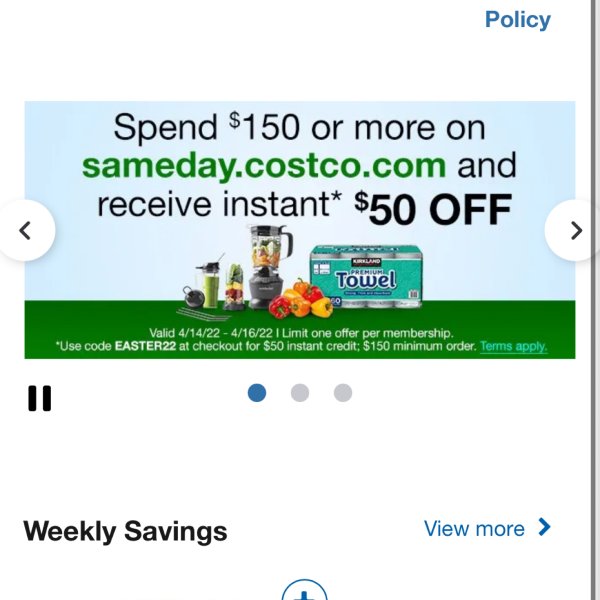Jump to the second carousel slide dot
Screen dimensions: 600x600
[x=300, y=393]
